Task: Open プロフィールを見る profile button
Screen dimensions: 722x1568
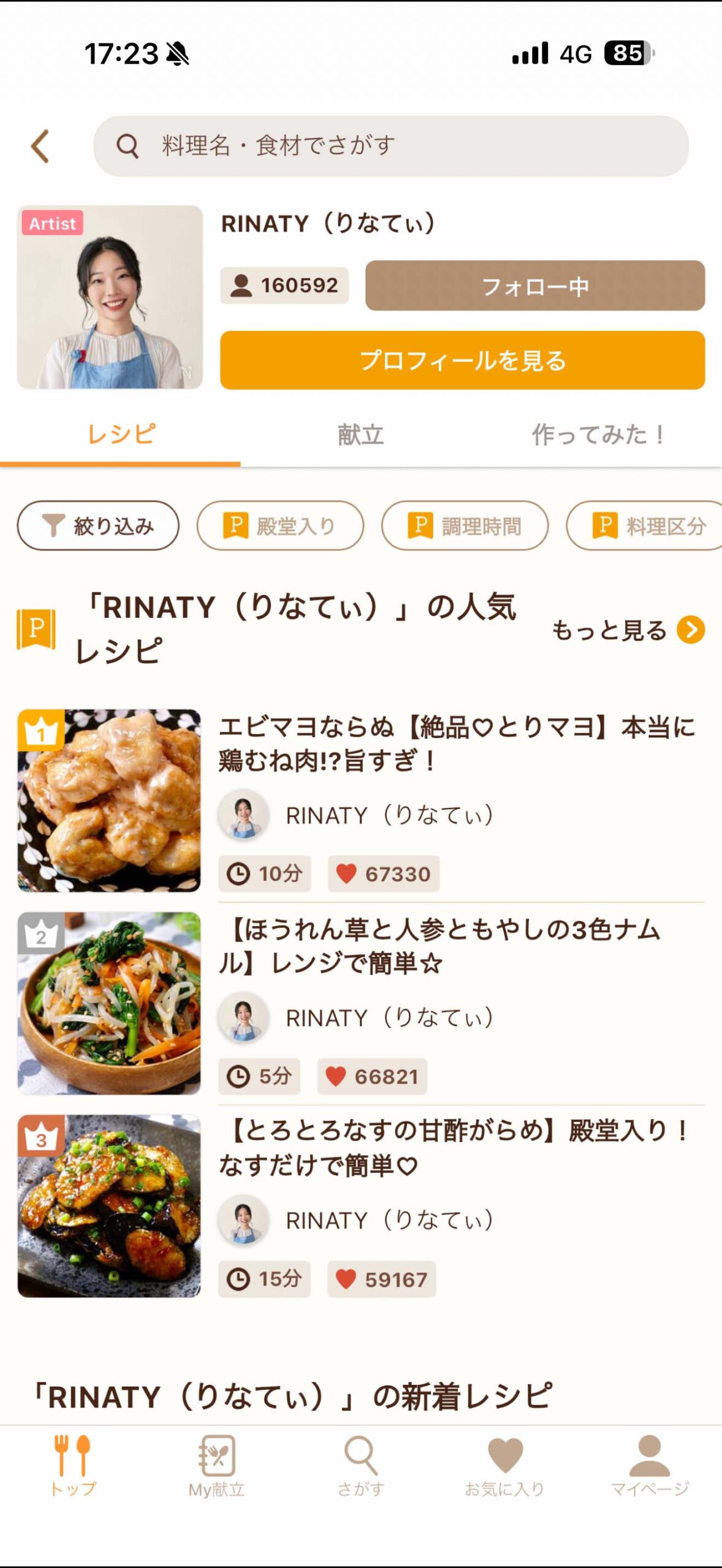Action: [x=462, y=360]
